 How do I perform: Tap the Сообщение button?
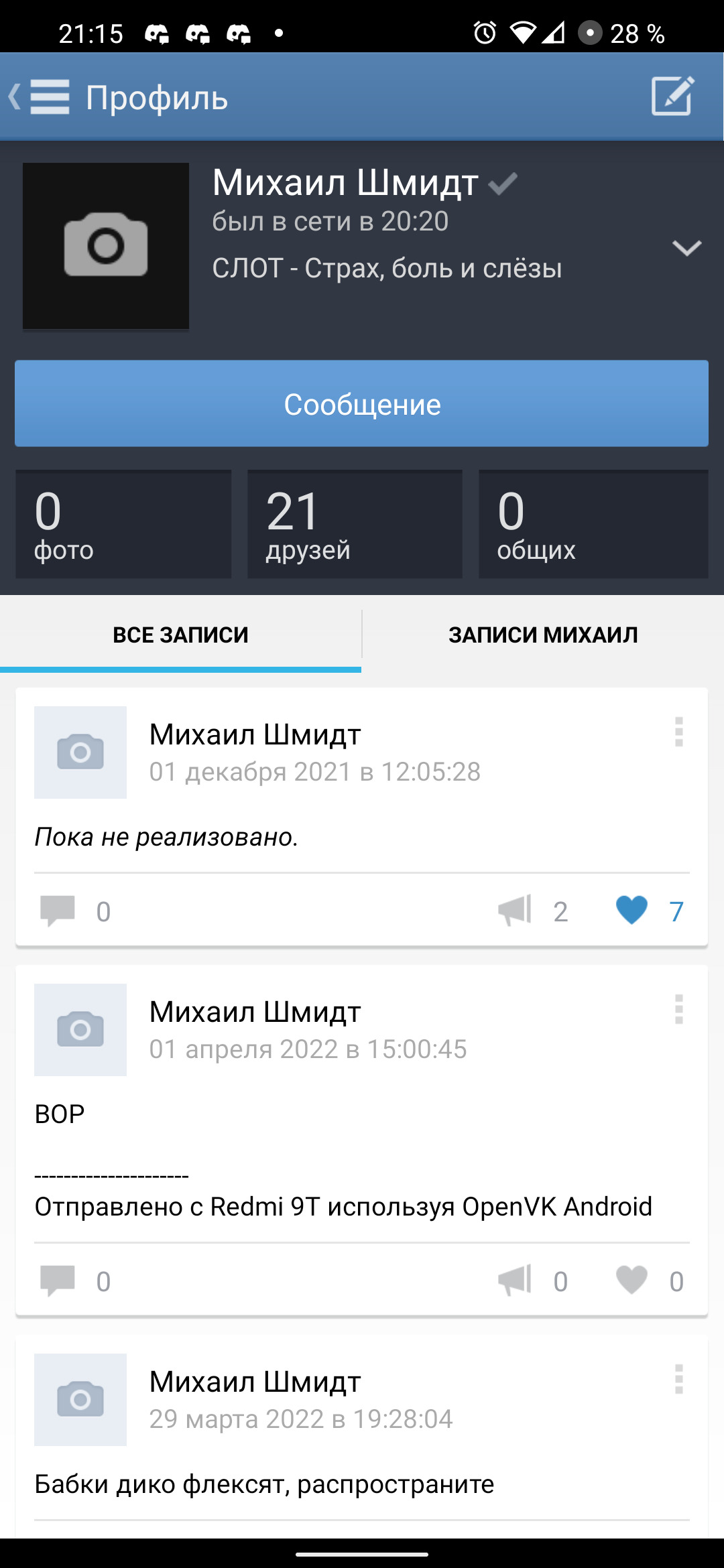click(361, 404)
